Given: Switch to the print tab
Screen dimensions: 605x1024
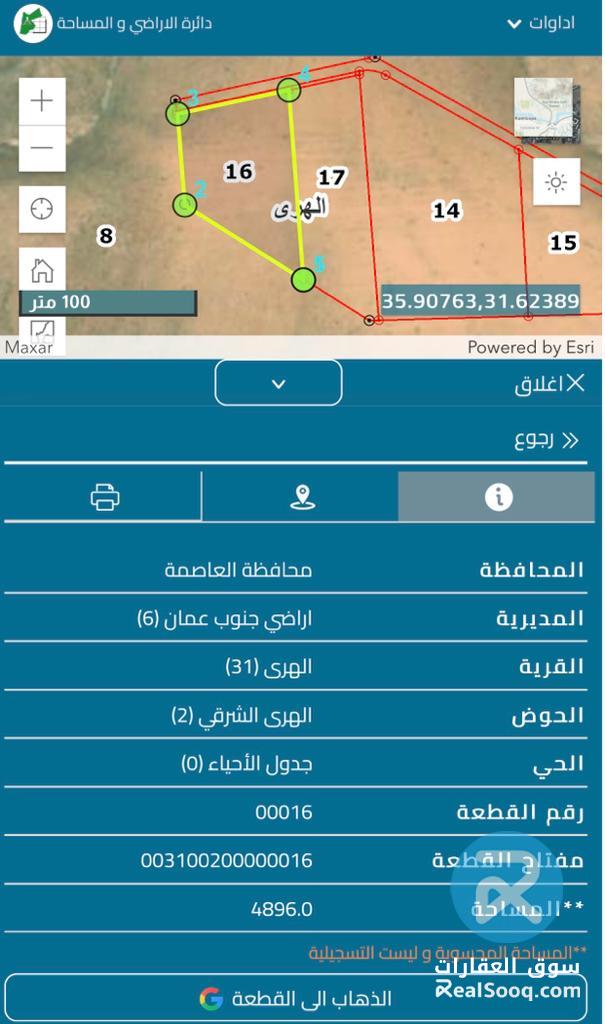Looking at the screenshot, I should pyautogui.click(x=104, y=497).
